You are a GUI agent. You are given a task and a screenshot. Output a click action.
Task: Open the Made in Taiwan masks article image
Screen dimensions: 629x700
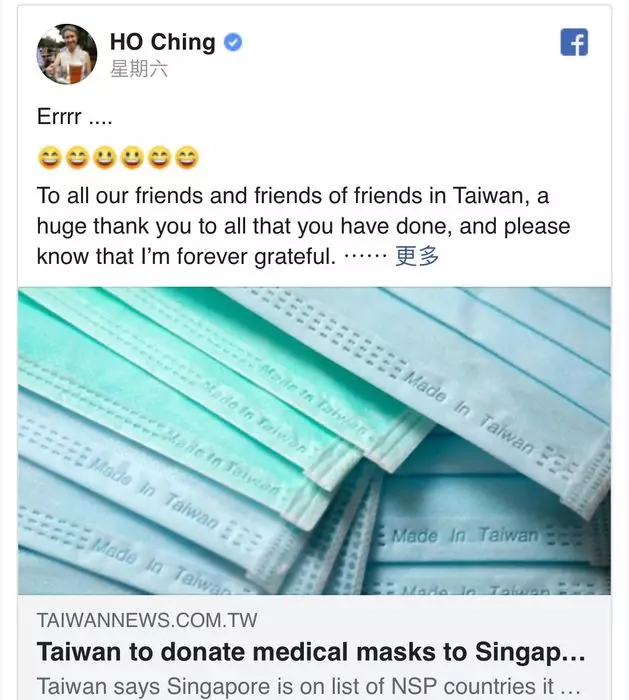point(314,440)
